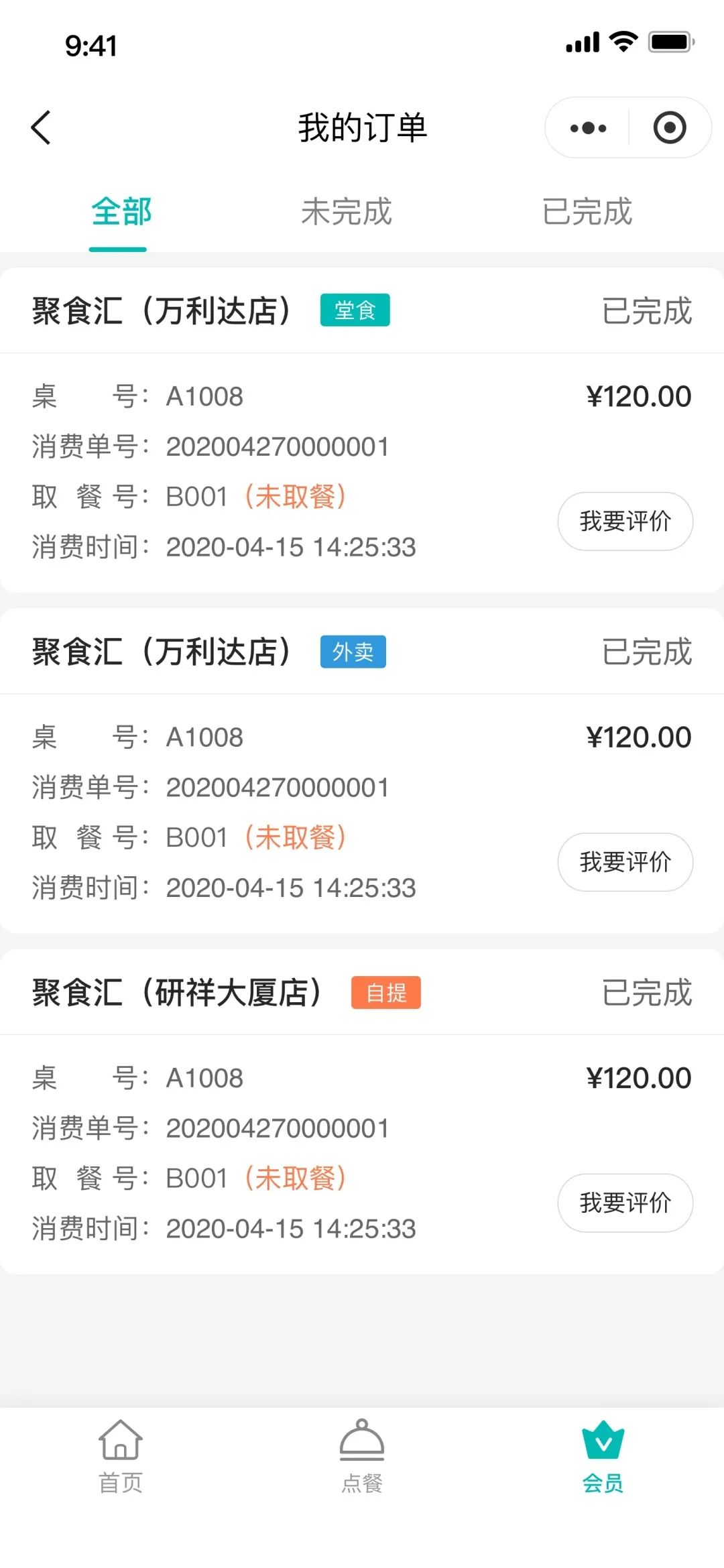
Task: Select the 全部 orders tab
Action: (121, 213)
